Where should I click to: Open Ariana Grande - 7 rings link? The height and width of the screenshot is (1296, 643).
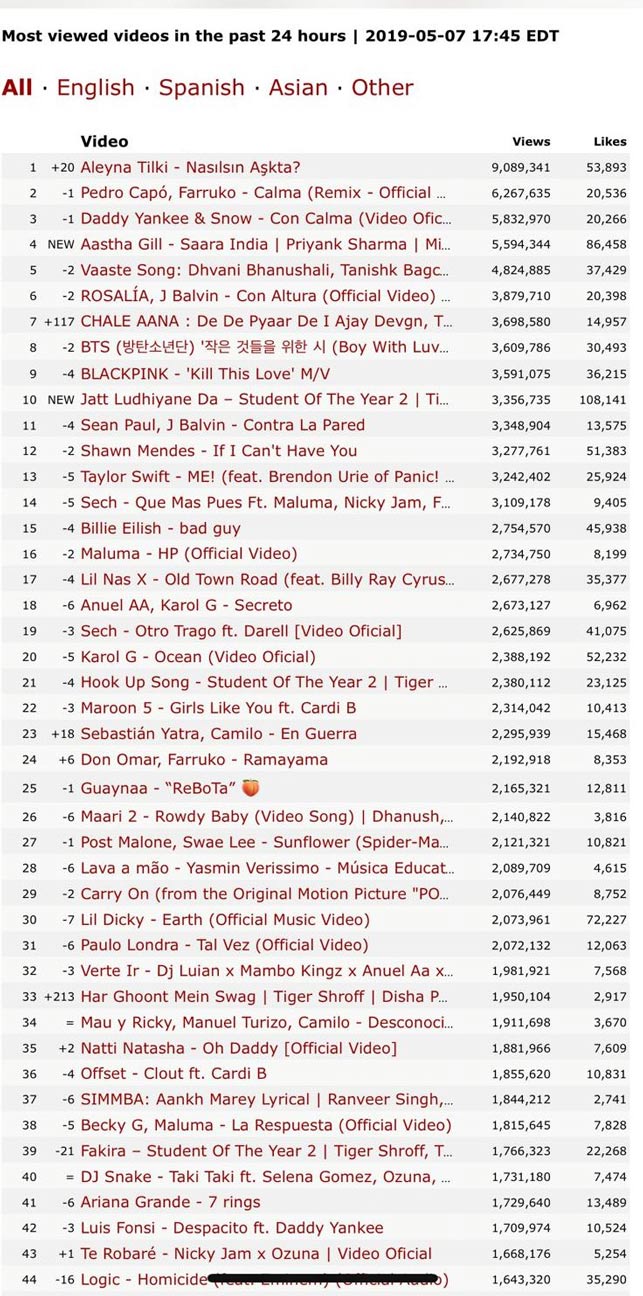pos(170,1202)
